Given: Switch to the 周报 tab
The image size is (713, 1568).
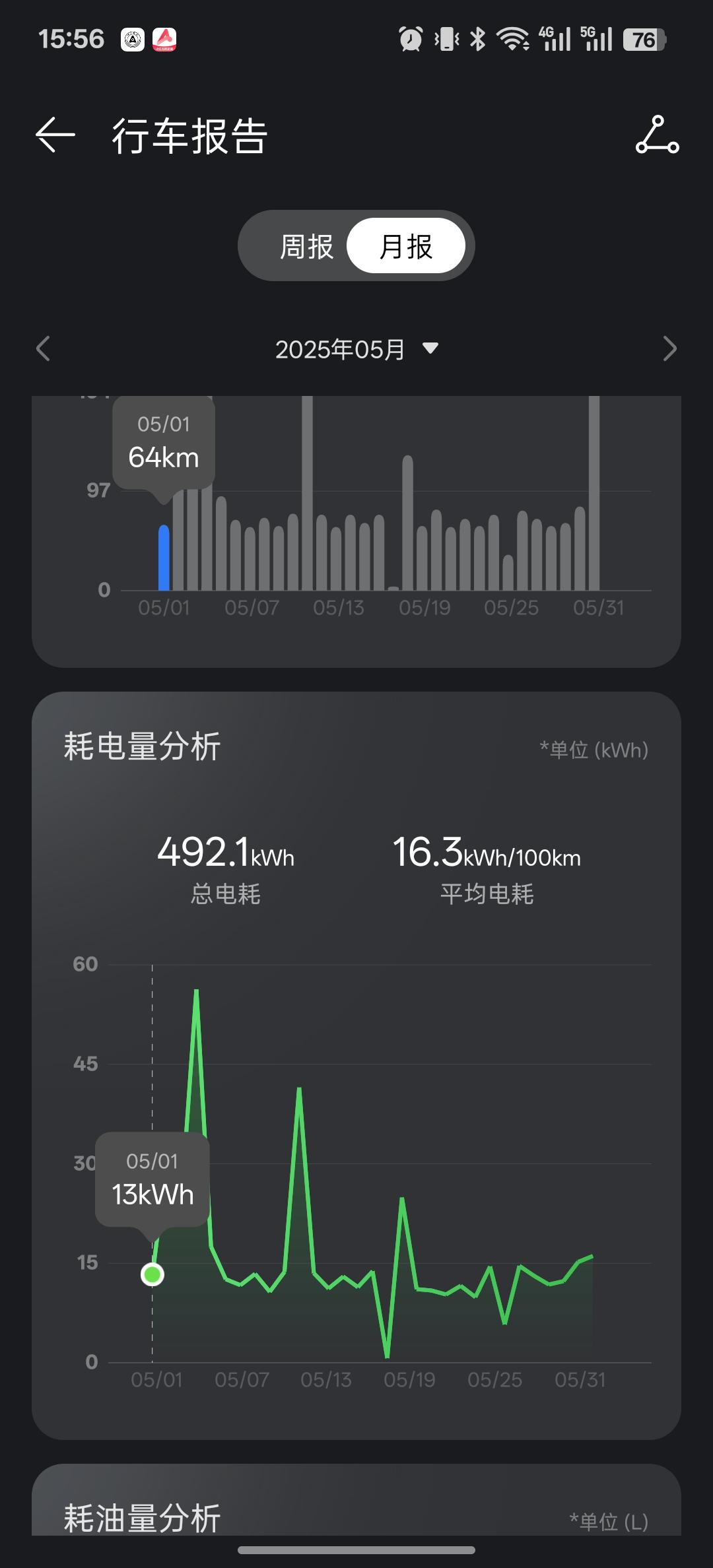Looking at the screenshot, I should (x=306, y=247).
